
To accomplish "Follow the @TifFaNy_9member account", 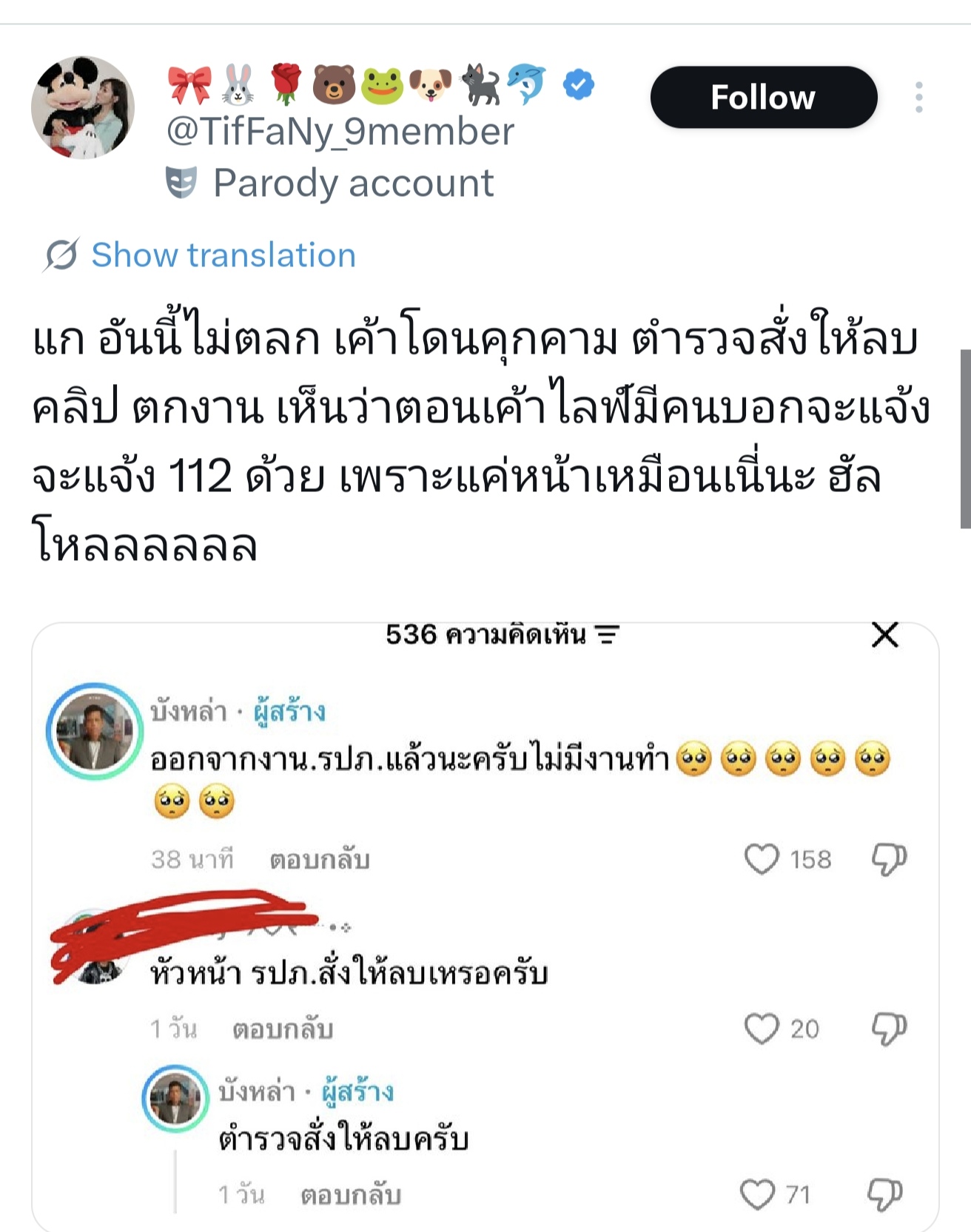I will [x=763, y=97].
